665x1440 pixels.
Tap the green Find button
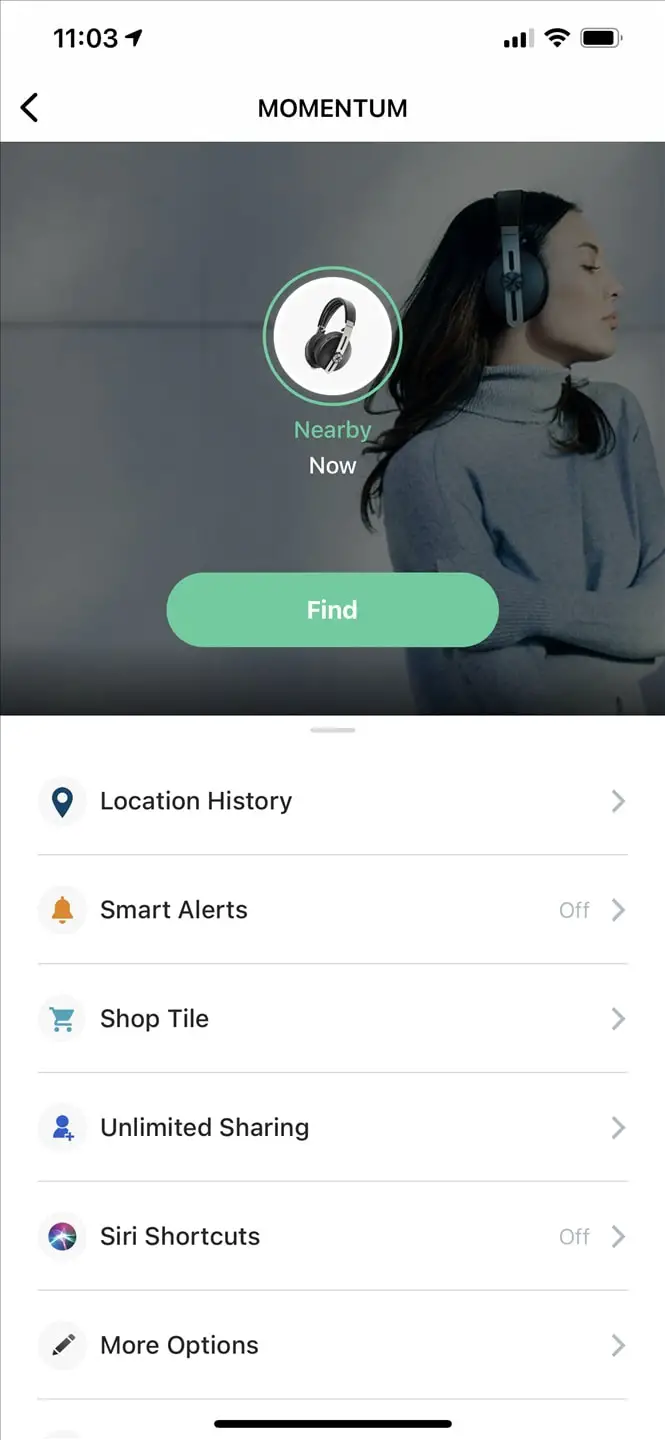click(332, 610)
